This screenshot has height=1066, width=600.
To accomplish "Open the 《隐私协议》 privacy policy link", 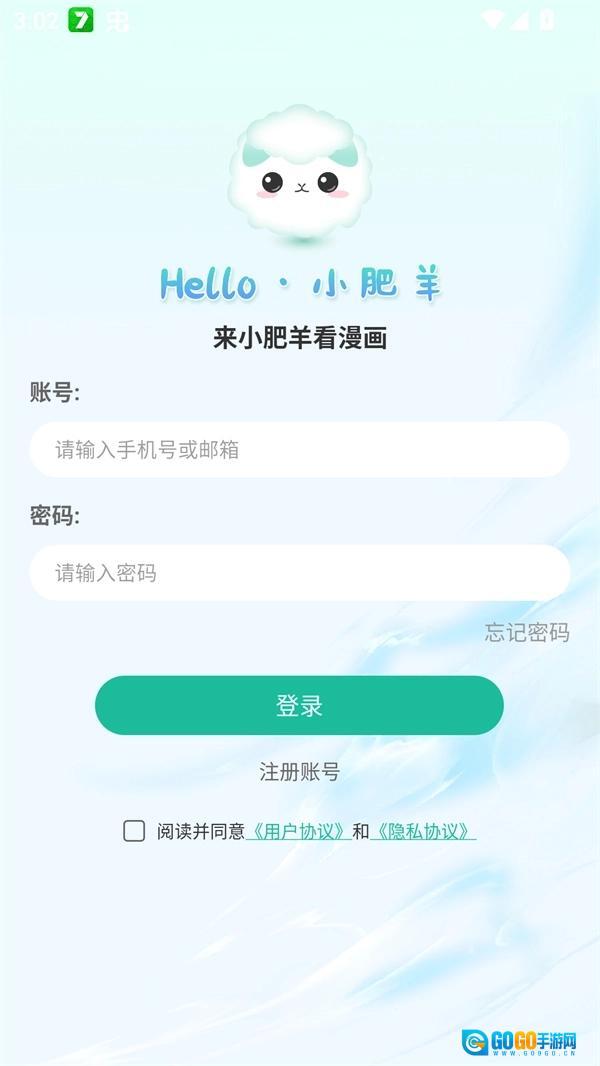I will (x=423, y=831).
